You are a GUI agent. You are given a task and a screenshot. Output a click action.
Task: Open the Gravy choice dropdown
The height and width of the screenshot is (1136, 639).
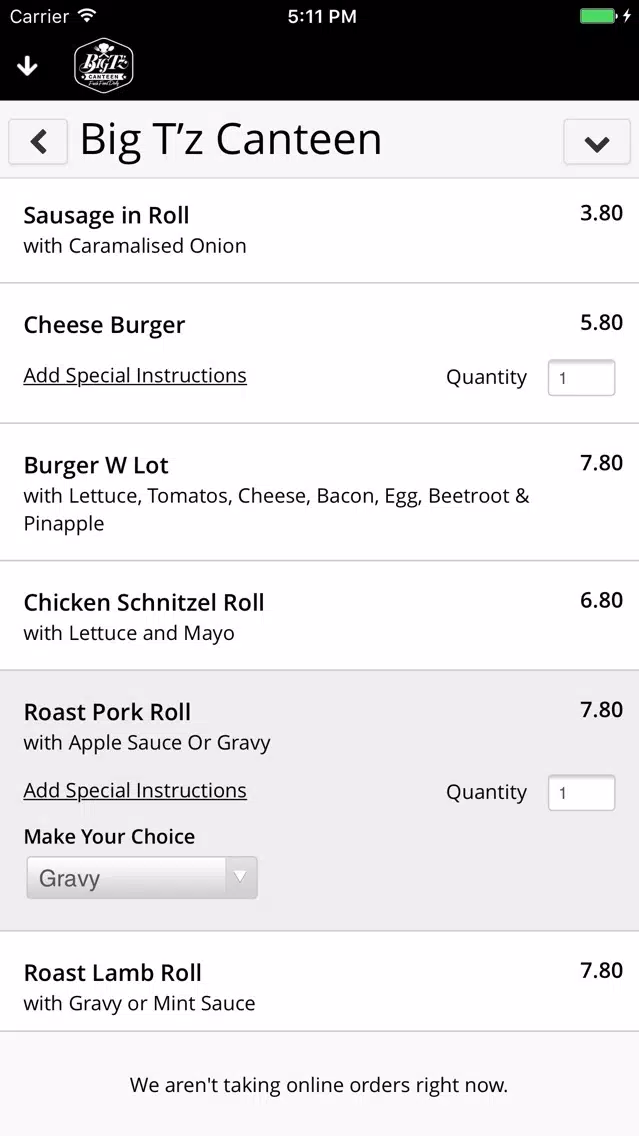click(142, 878)
